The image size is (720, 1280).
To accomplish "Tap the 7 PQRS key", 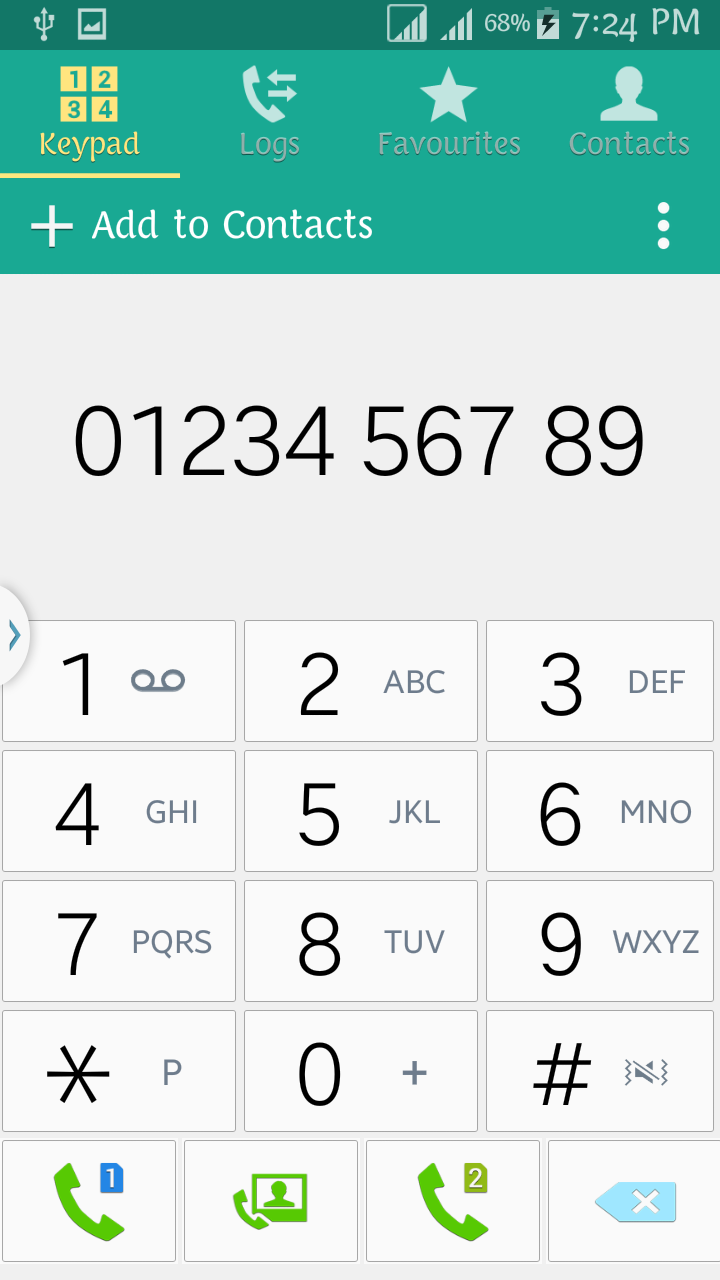I will [x=119, y=941].
